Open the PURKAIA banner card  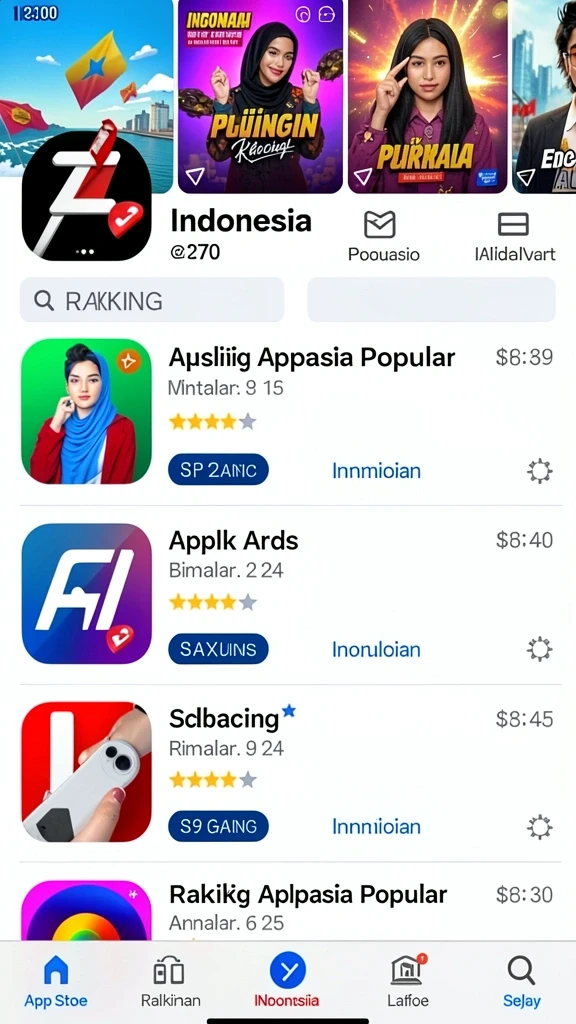pyautogui.click(x=428, y=97)
